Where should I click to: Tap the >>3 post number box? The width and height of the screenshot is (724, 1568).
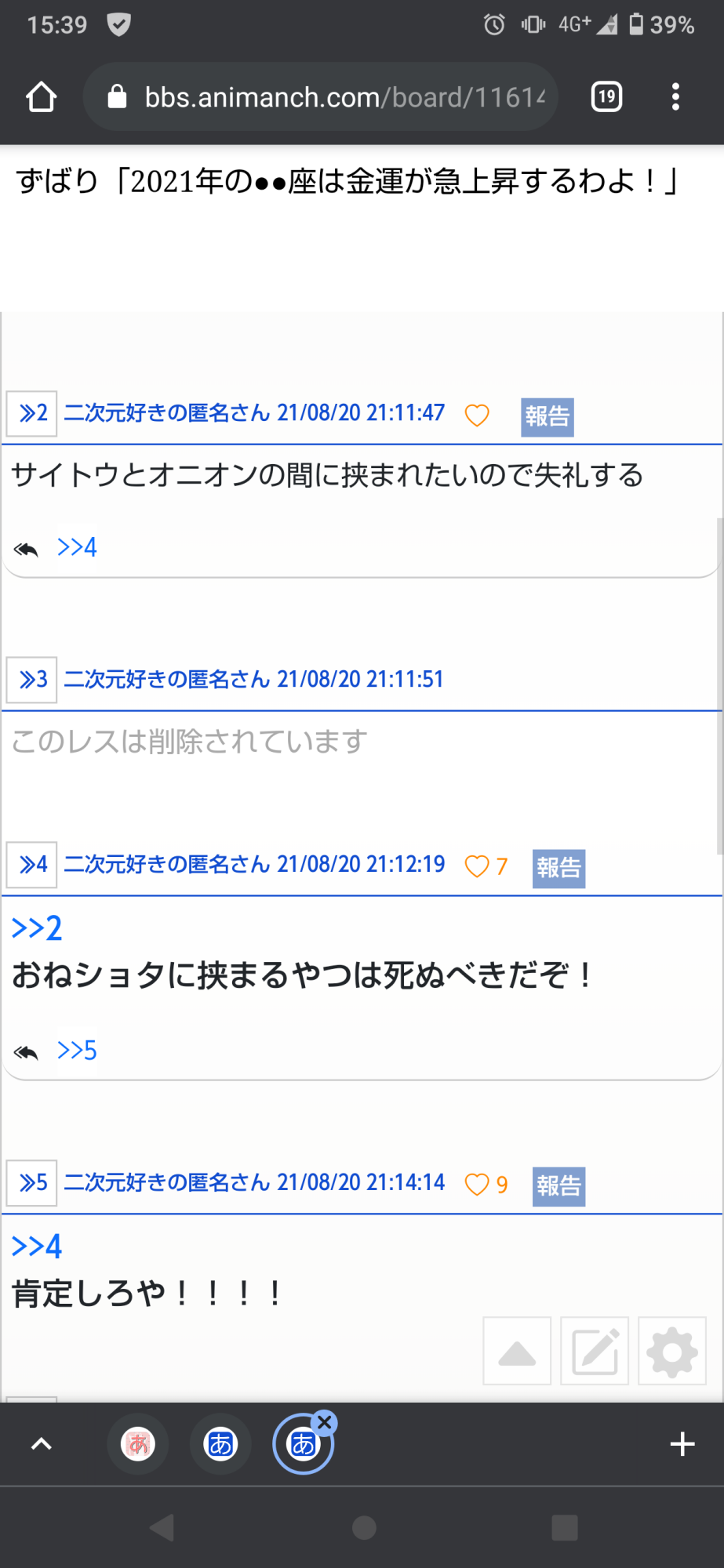32,680
